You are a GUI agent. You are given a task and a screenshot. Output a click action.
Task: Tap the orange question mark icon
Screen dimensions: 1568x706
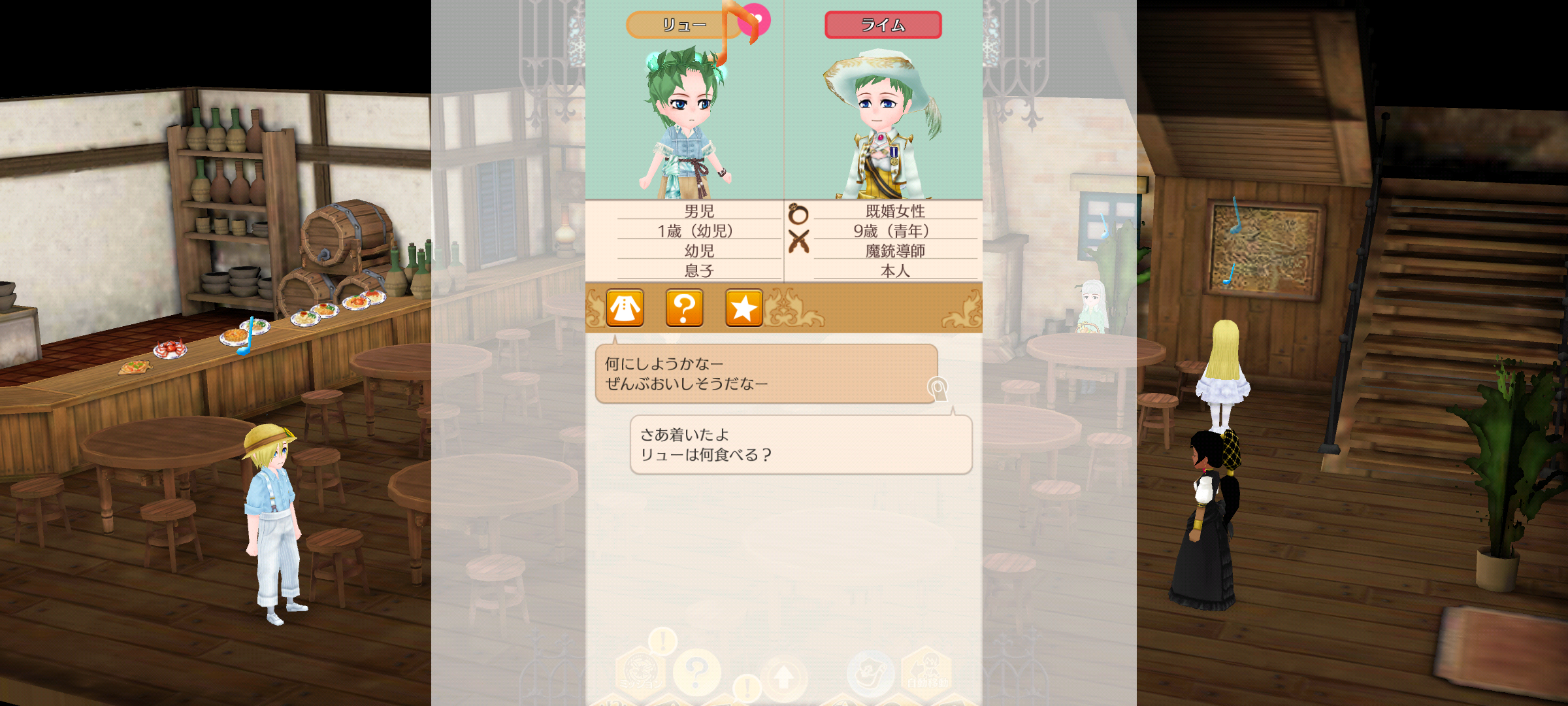pos(684,308)
